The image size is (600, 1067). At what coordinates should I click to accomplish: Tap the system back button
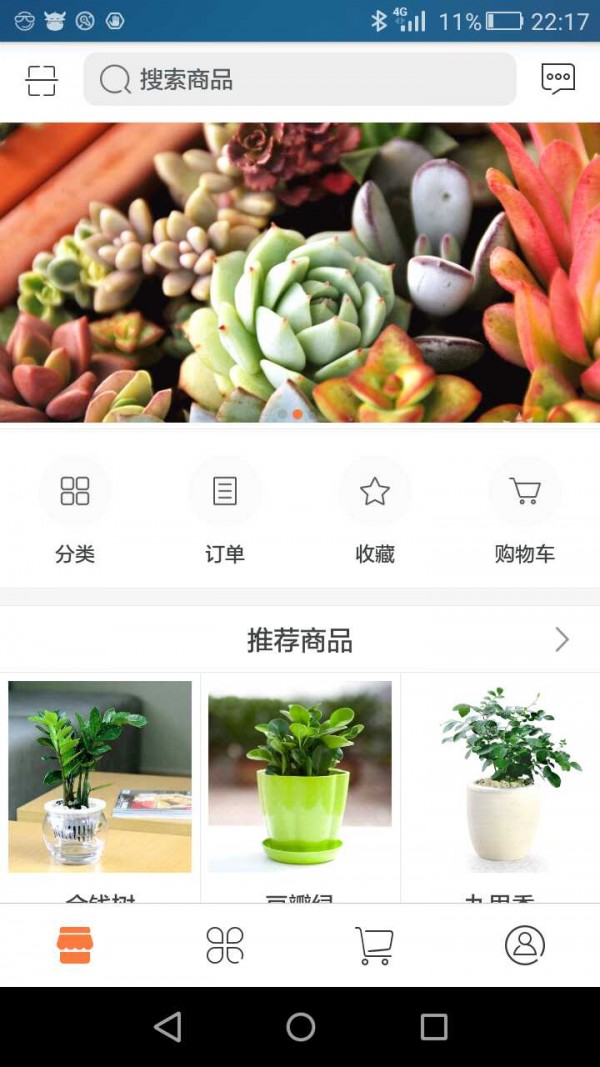click(x=168, y=1027)
